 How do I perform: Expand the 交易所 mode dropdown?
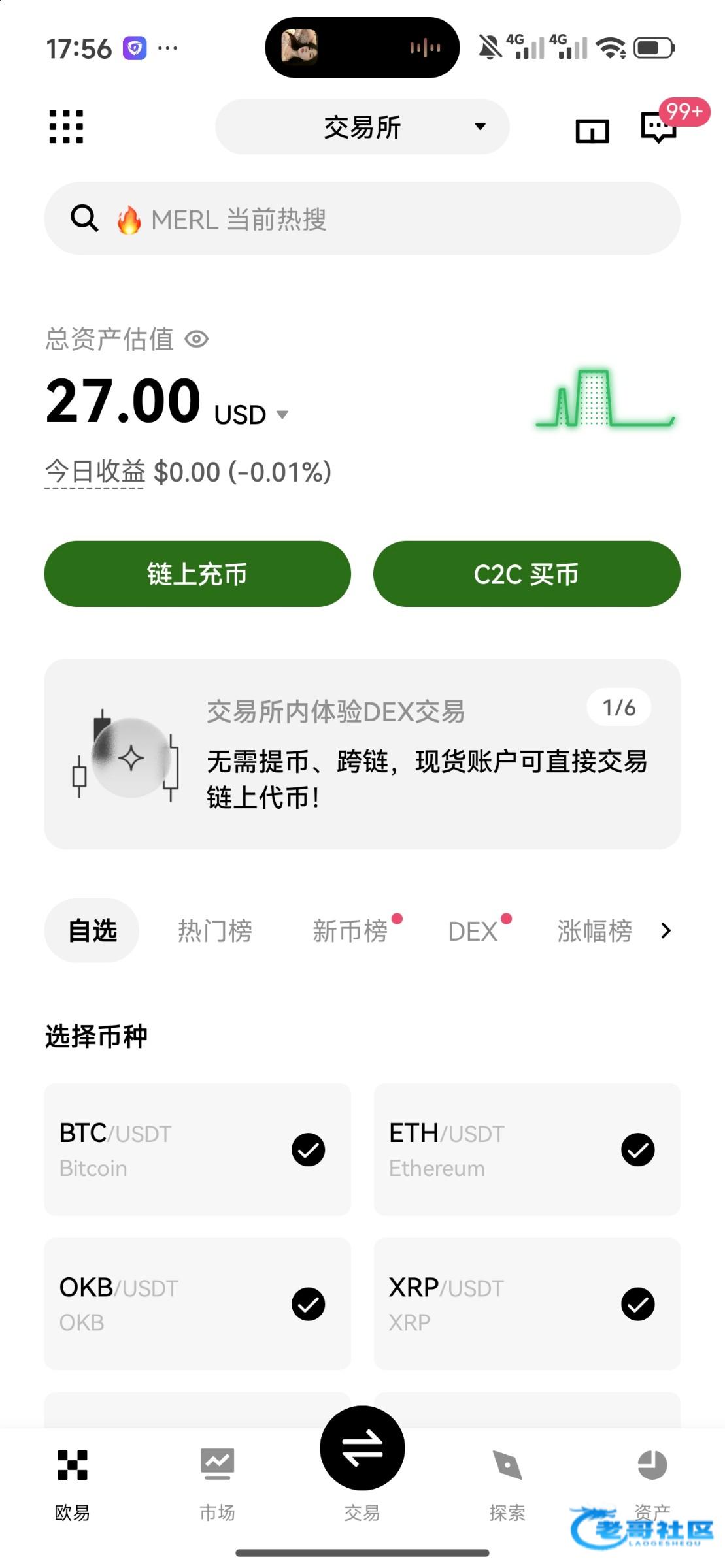(x=362, y=127)
